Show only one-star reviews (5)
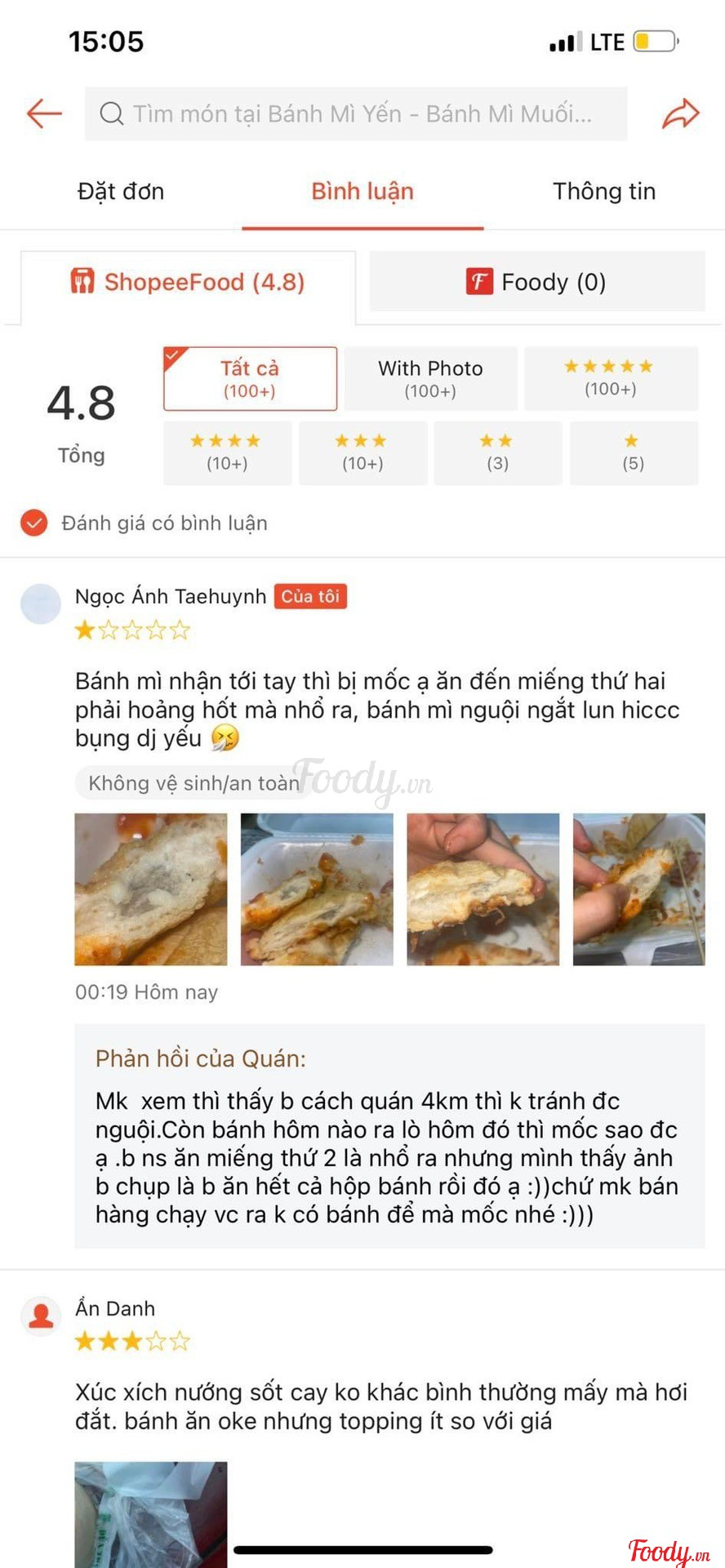 (633, 452)
